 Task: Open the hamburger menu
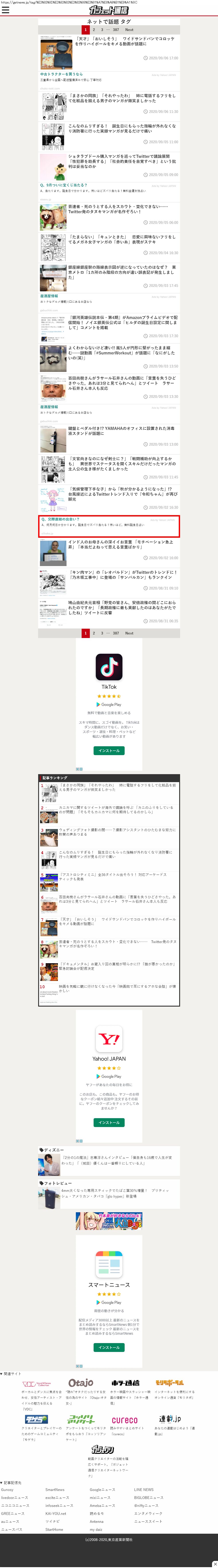tap(6, 10)
